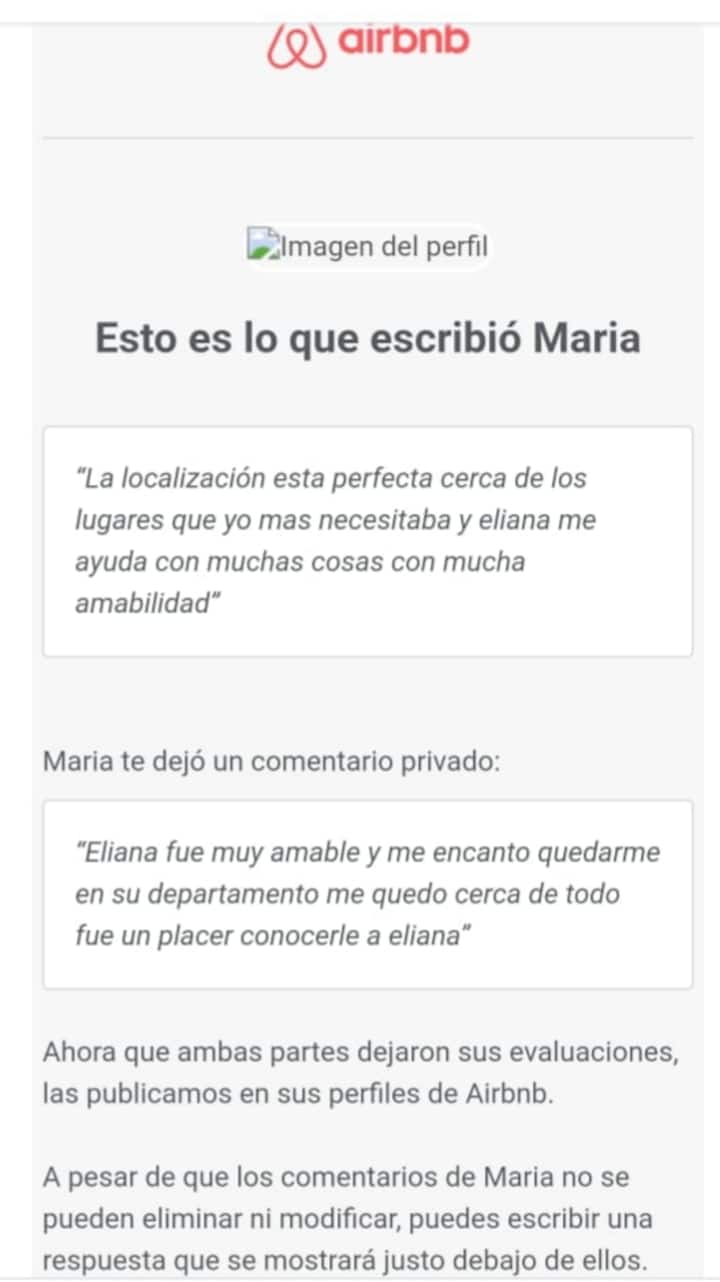Open Maria's profile image link
Viewport: 720px width, 1282px height.
(x=368, y=246)
